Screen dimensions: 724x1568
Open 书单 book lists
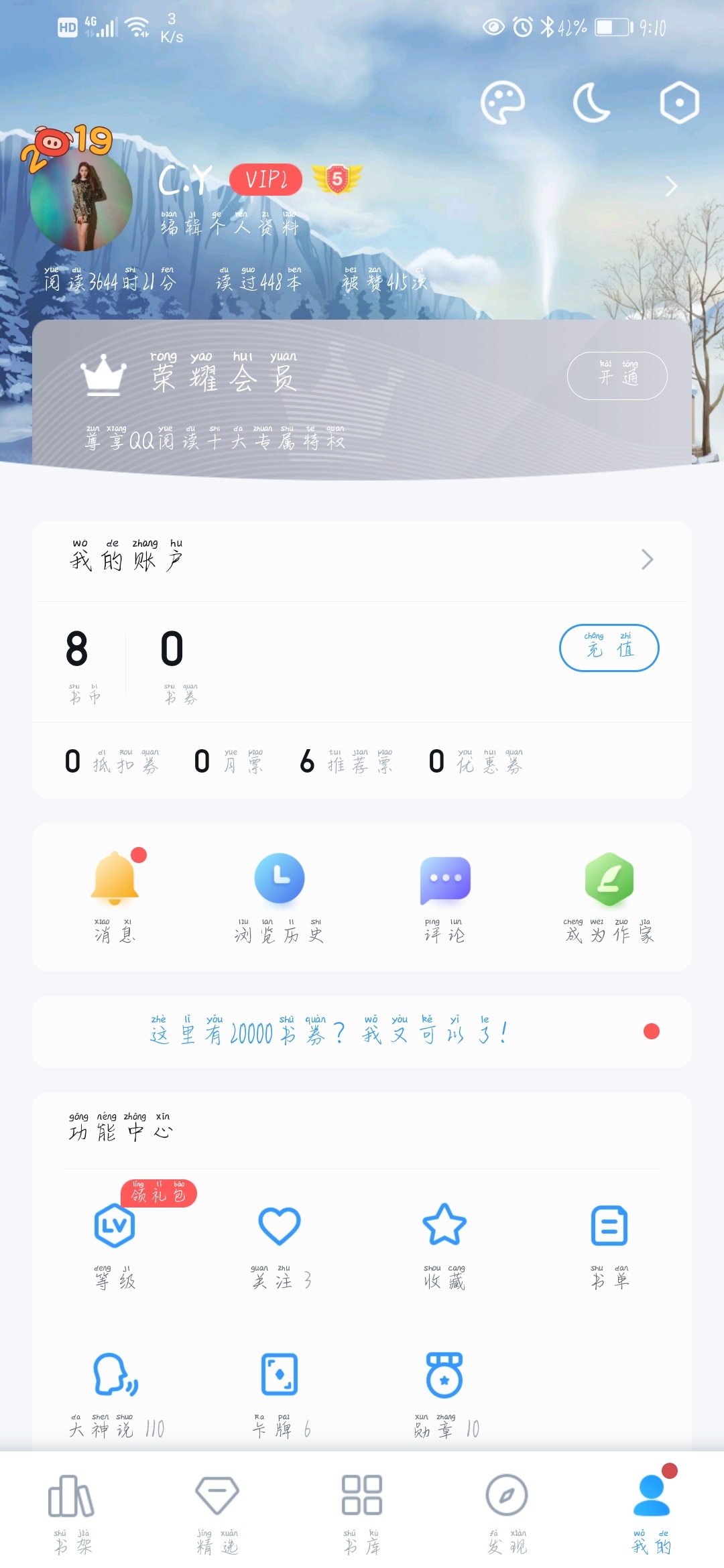(609, 1246)
